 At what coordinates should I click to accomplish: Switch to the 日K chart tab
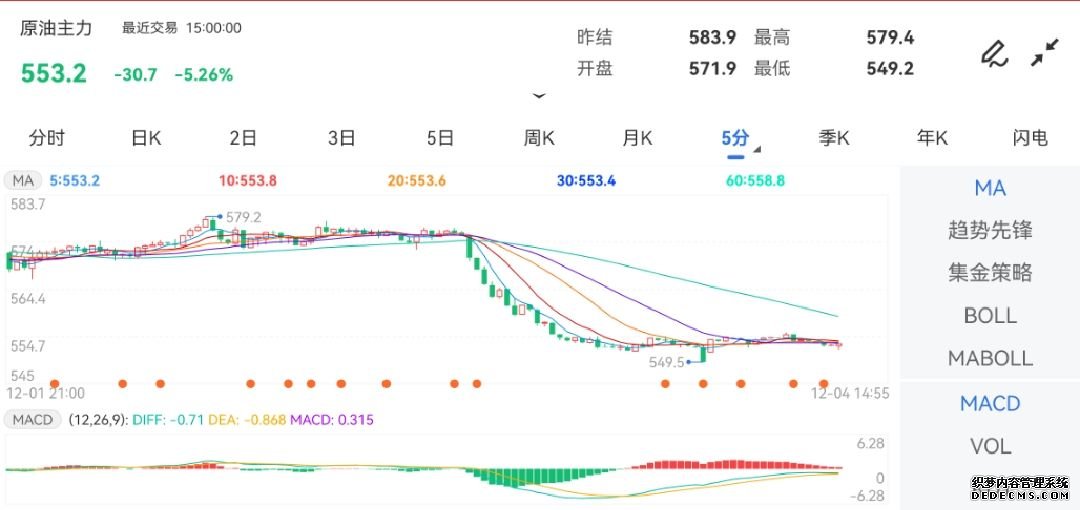coord(146,138)
